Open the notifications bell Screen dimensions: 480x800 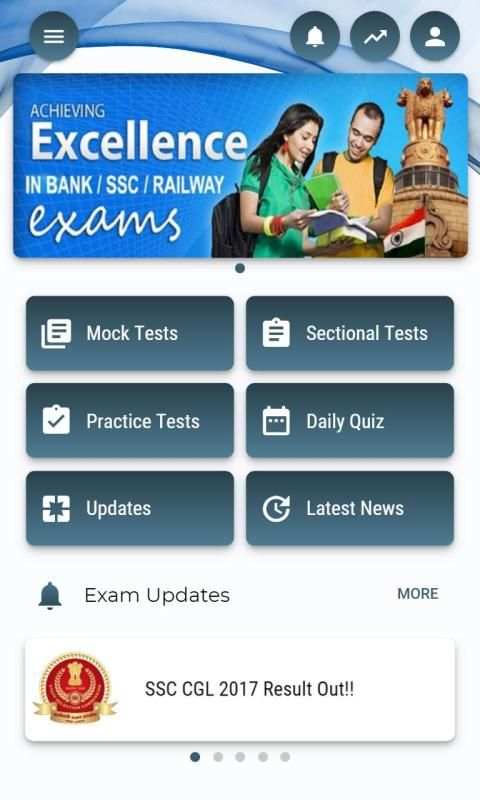(315, 36)
